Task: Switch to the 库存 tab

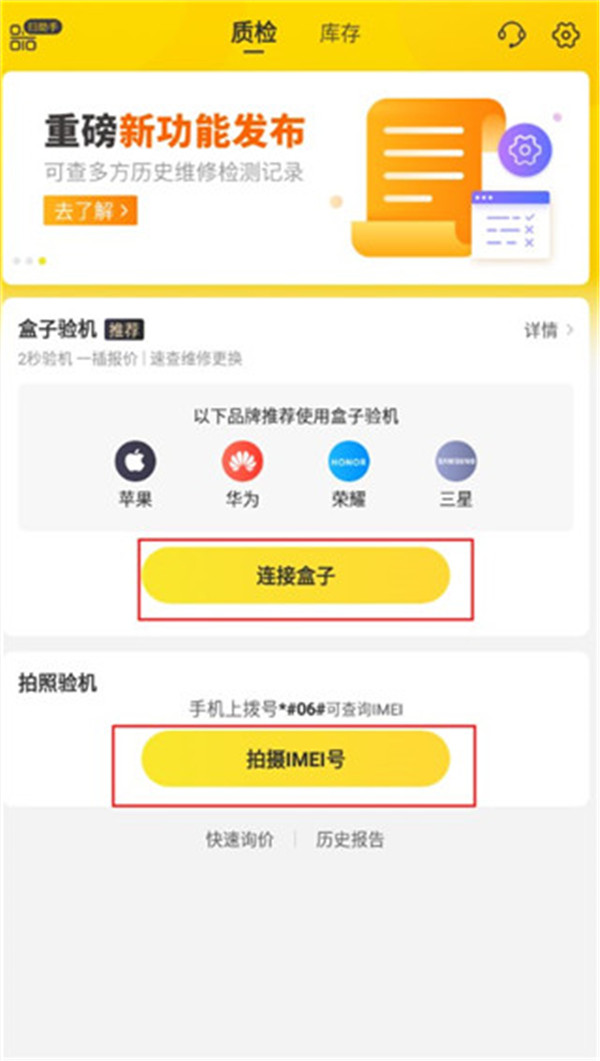Action: click(339, 34)
